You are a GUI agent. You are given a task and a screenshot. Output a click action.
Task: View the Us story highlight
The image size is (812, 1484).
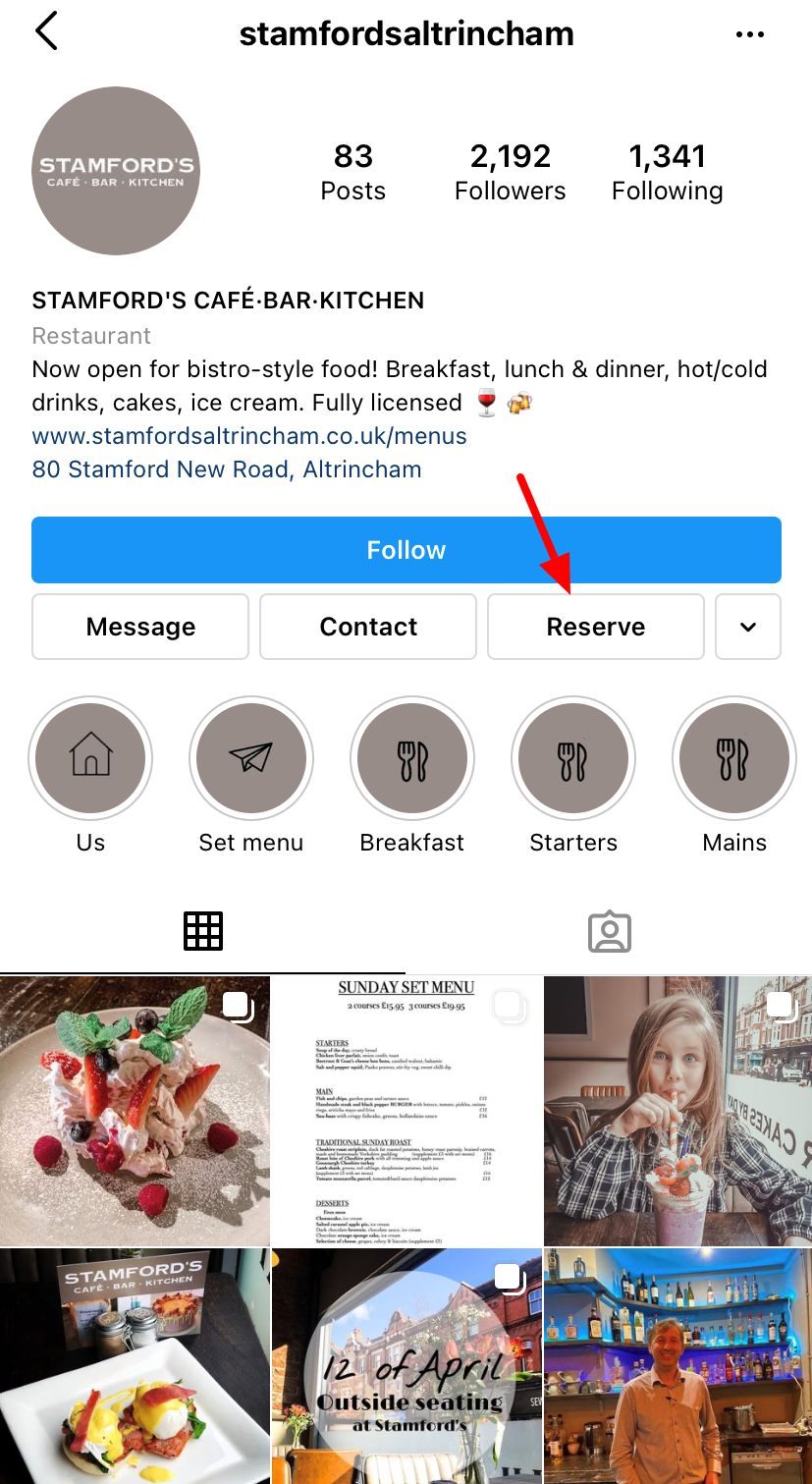(x=90, y=759)
